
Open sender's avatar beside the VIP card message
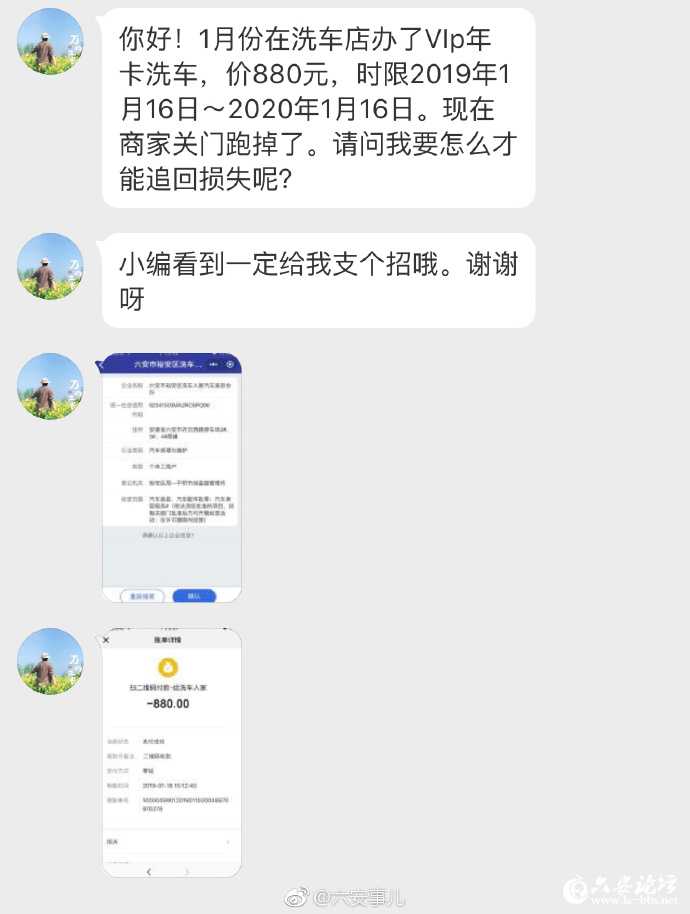point(50,41)
